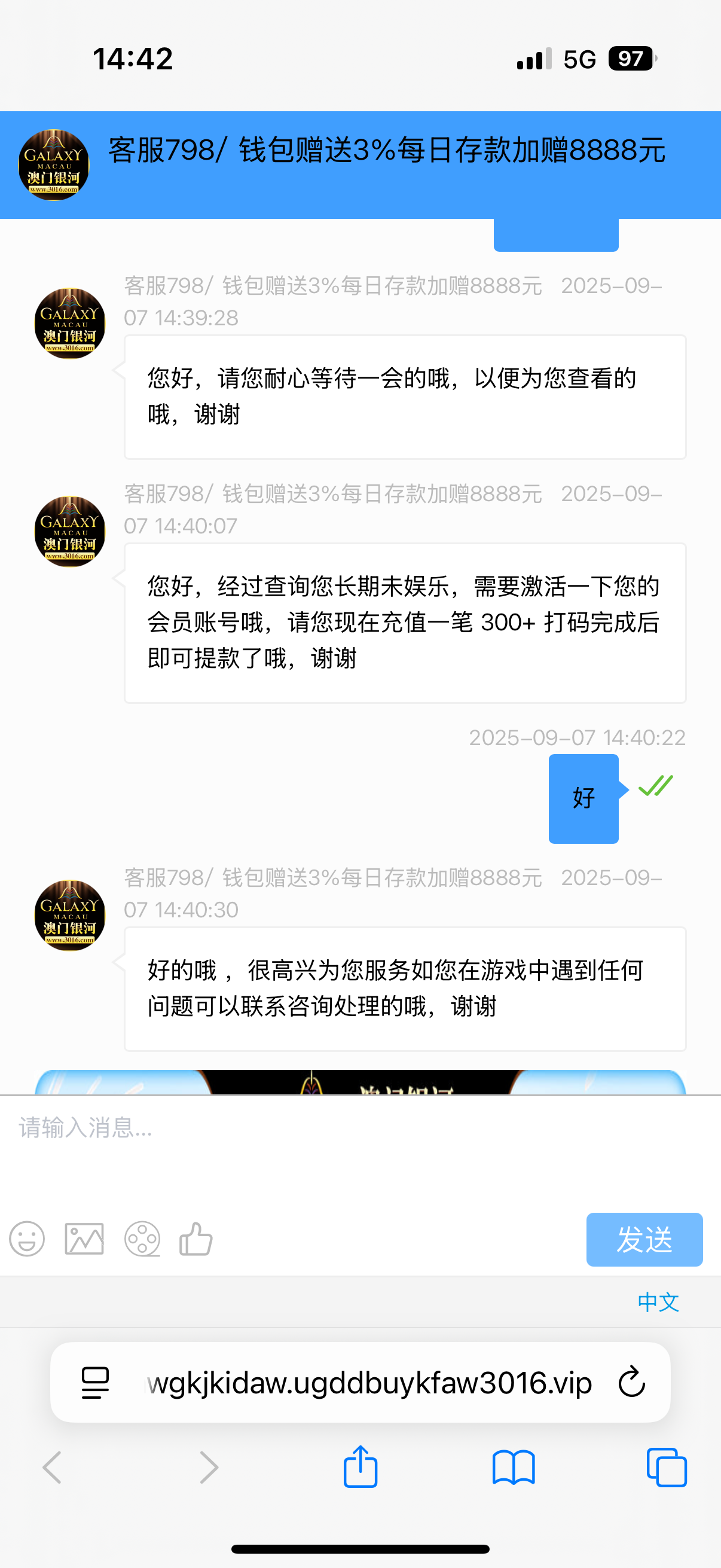
Task: Reload the current web page
Action: pos(631,1383)
